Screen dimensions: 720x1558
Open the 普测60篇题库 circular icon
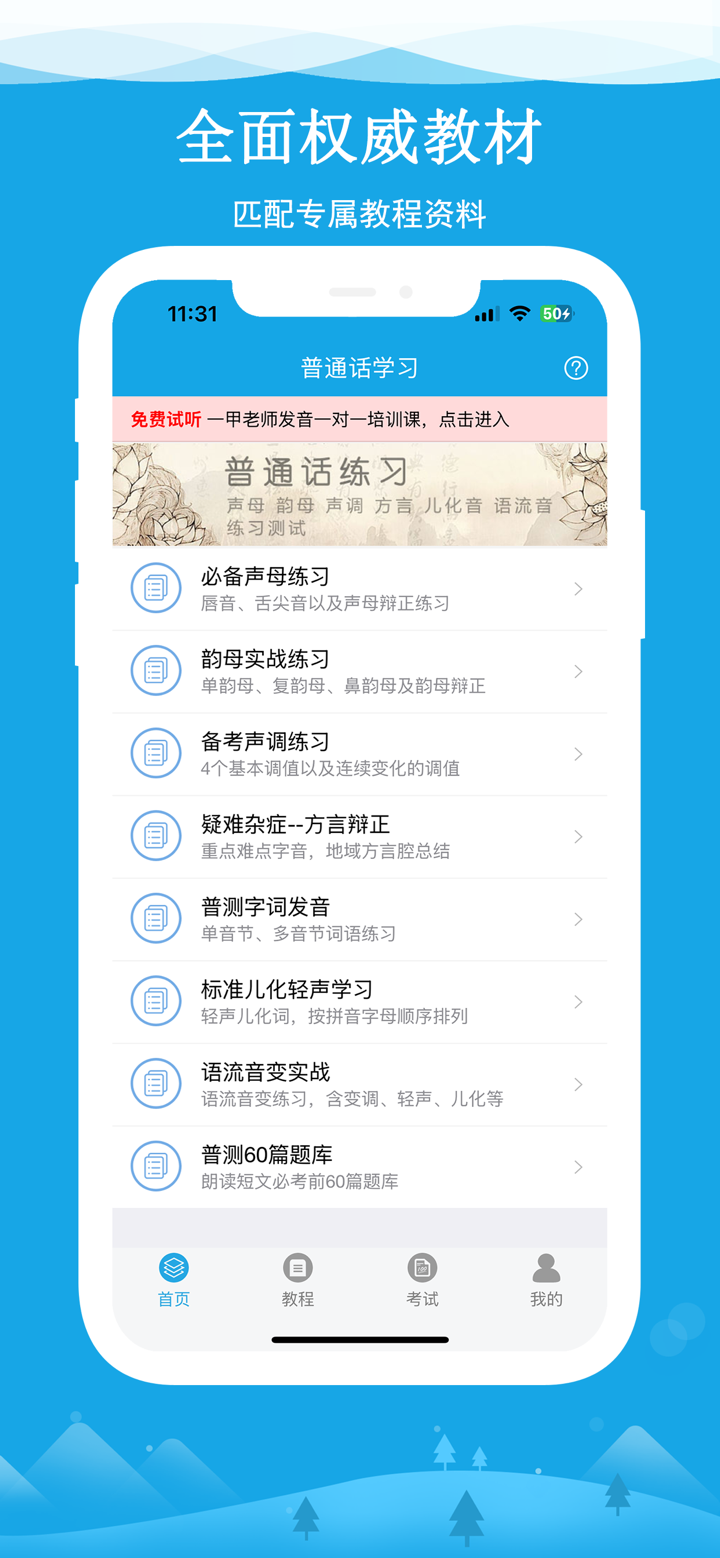coord(156,1166)
